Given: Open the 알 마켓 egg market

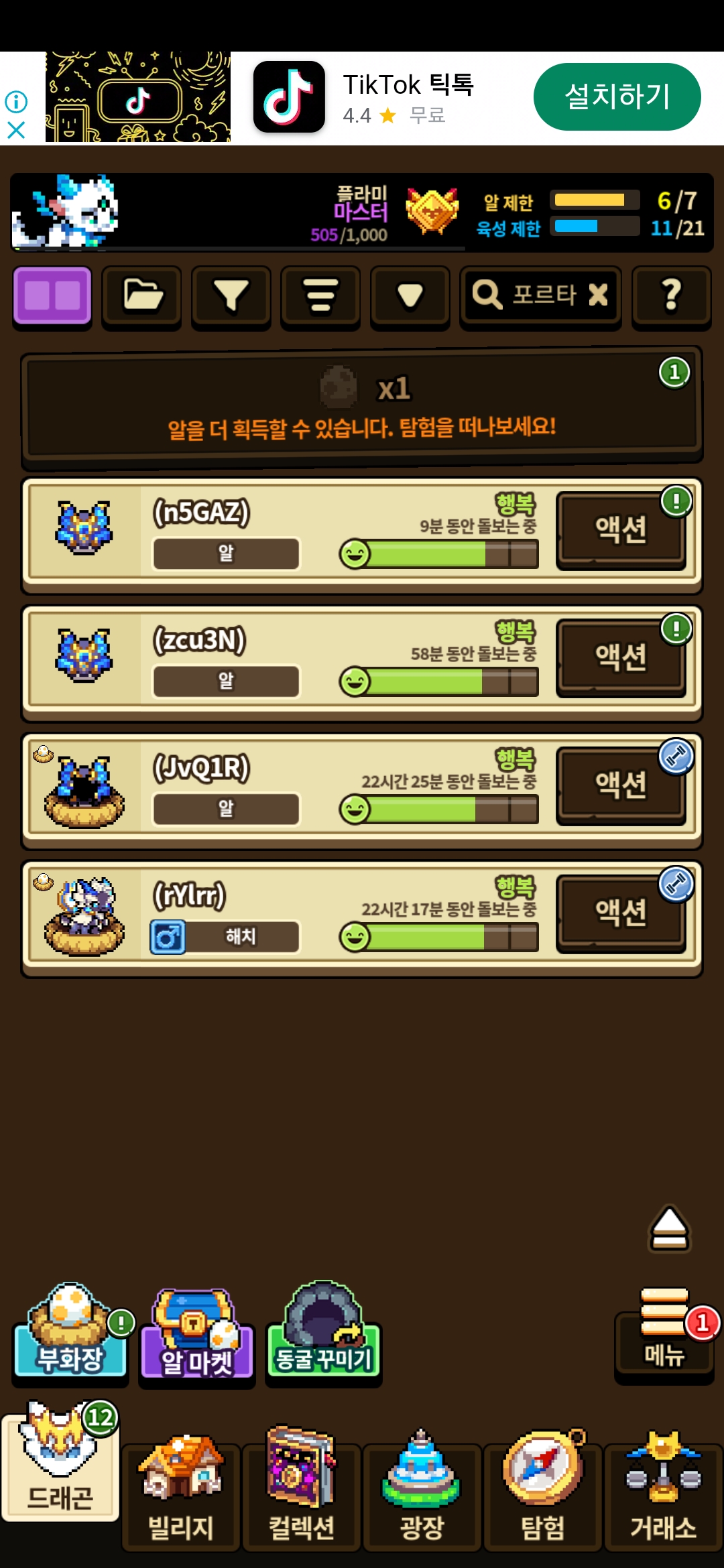Looking at the screenshot, I should pyautogui.click(x=197, y=1335).
